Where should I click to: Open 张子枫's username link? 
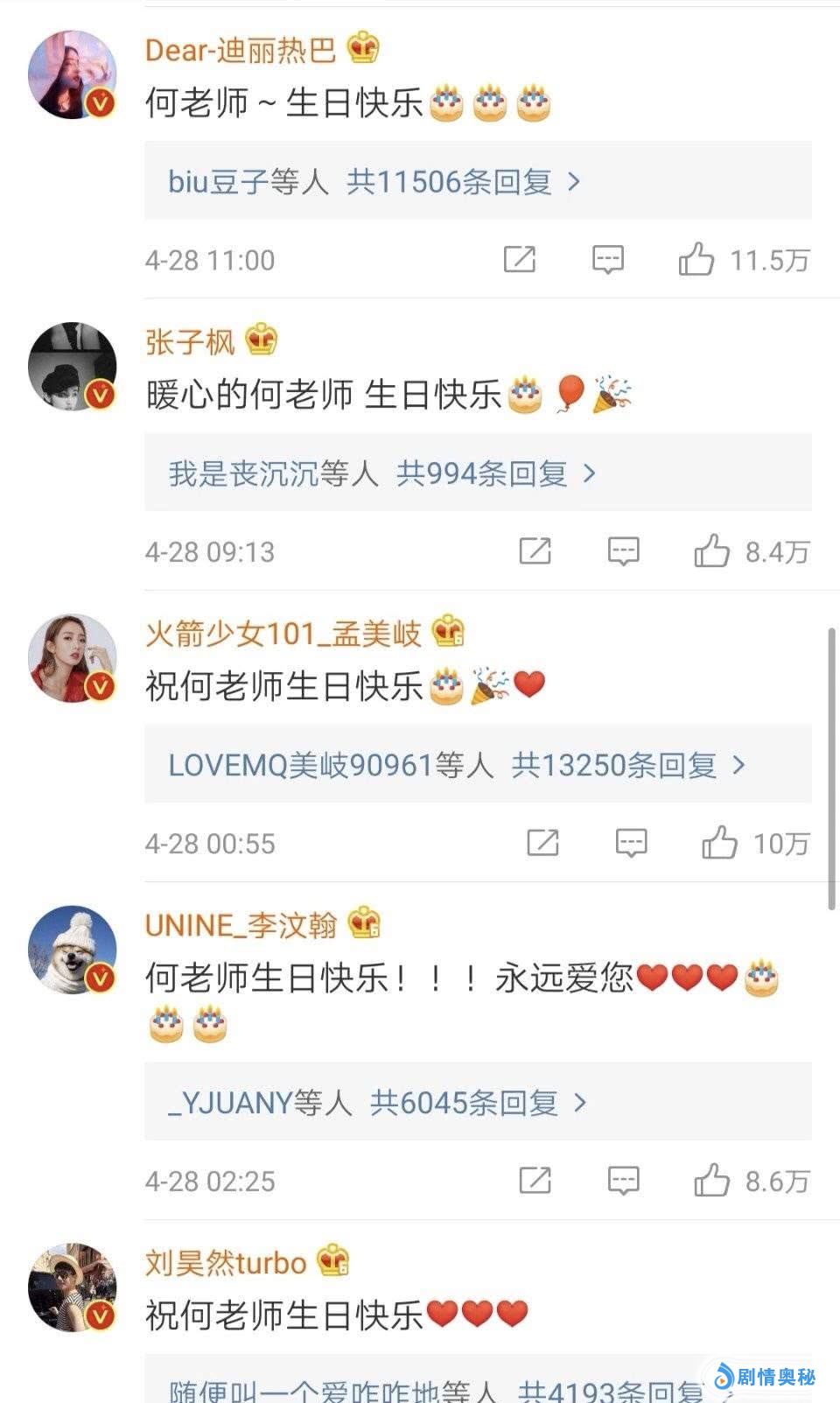(190, 341)
